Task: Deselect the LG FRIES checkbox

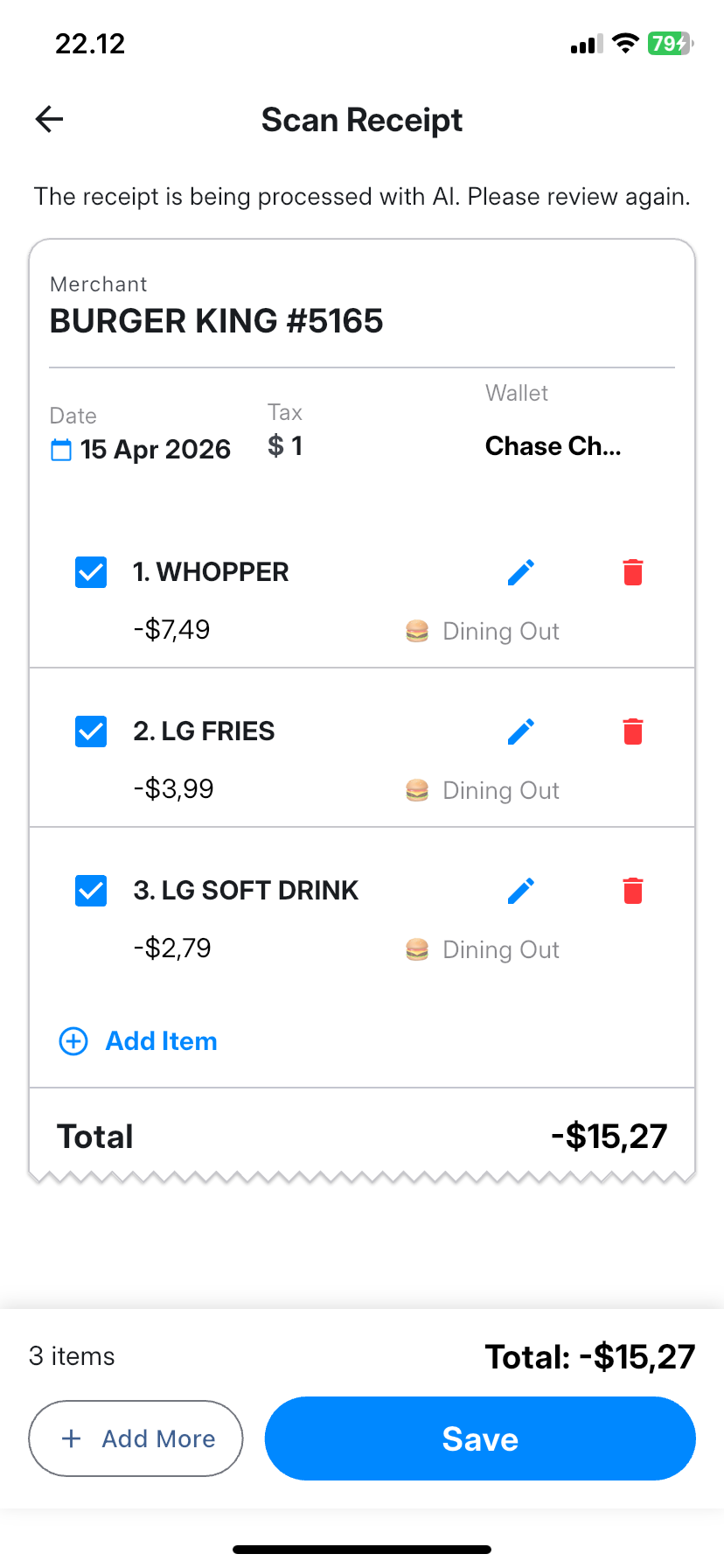Action: (x=90, y=731)
